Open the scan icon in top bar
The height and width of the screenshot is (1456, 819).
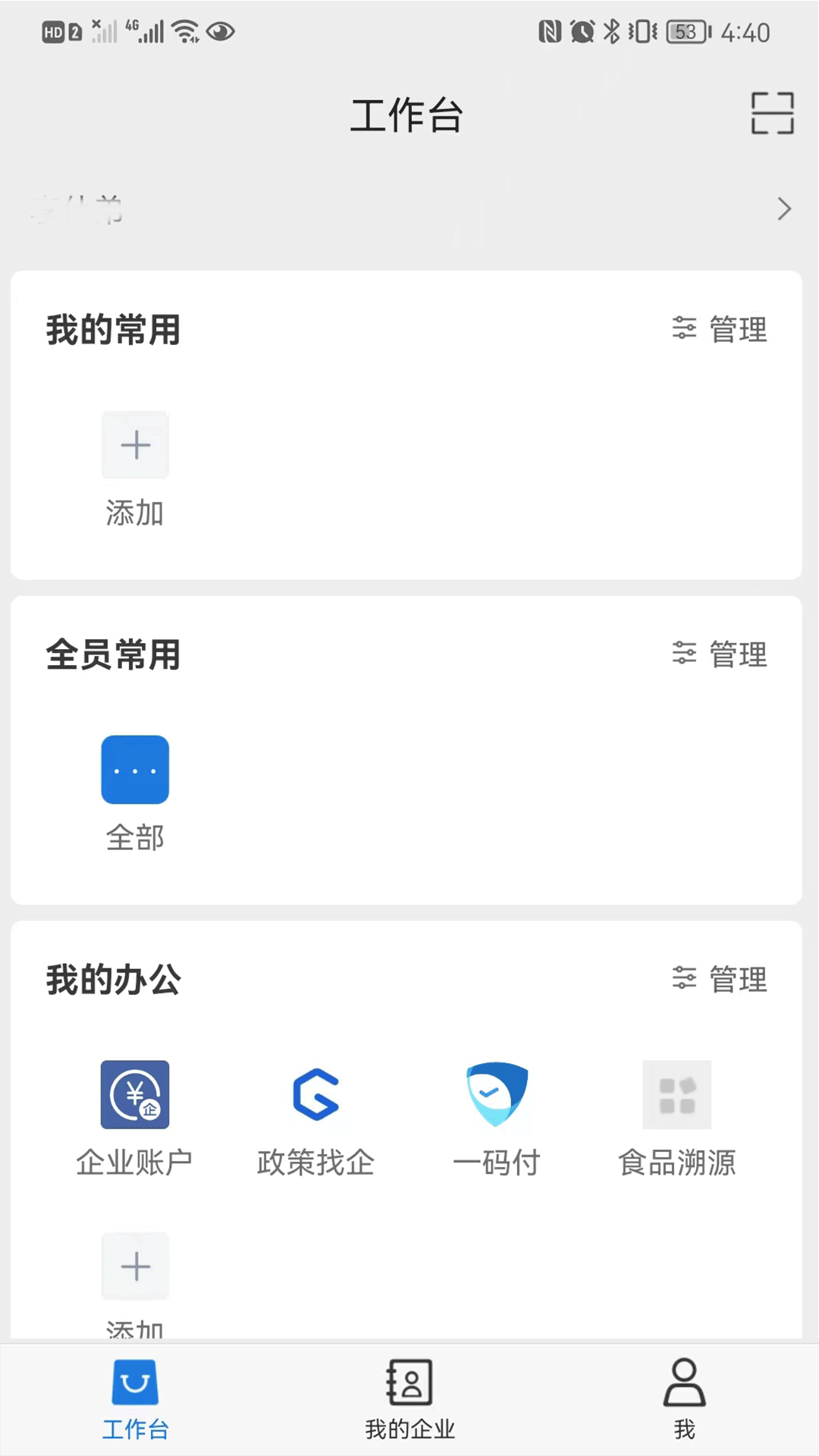click(x=772, y=114)
